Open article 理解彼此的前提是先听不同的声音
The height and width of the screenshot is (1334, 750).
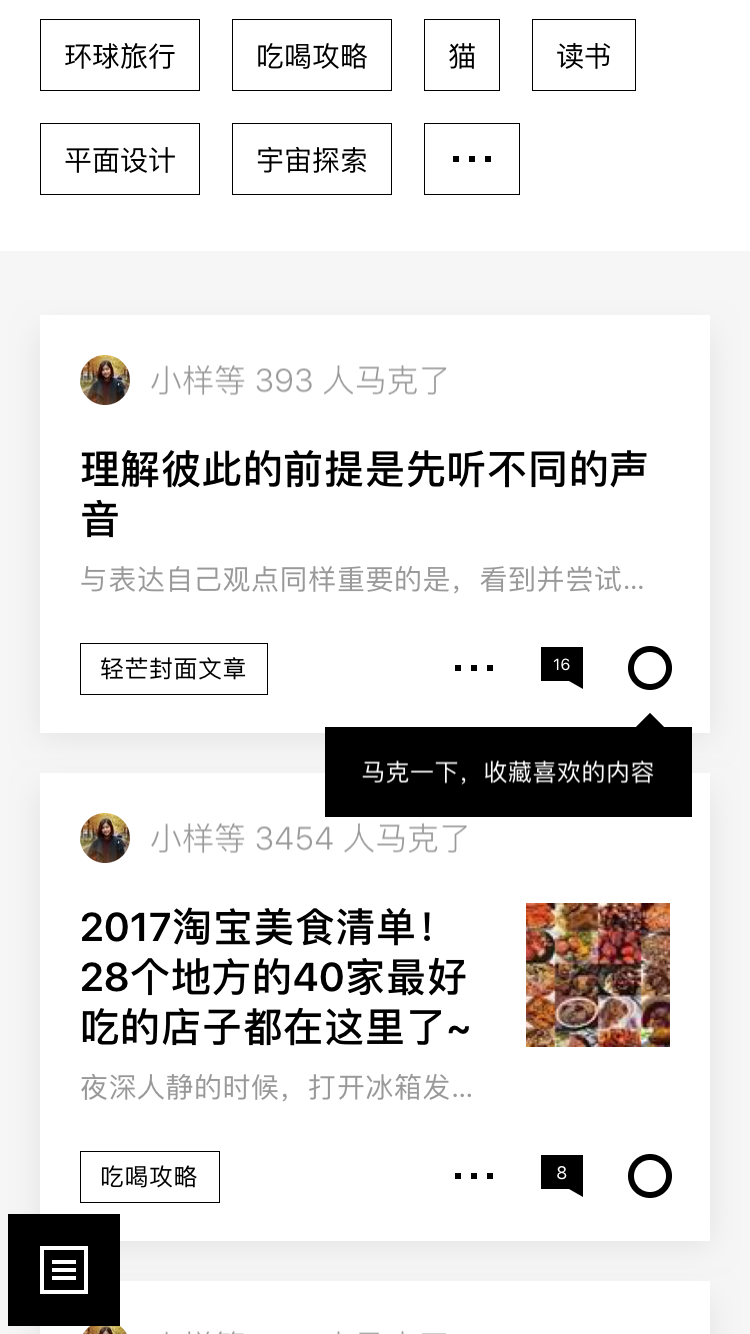[x=364, y=494]
